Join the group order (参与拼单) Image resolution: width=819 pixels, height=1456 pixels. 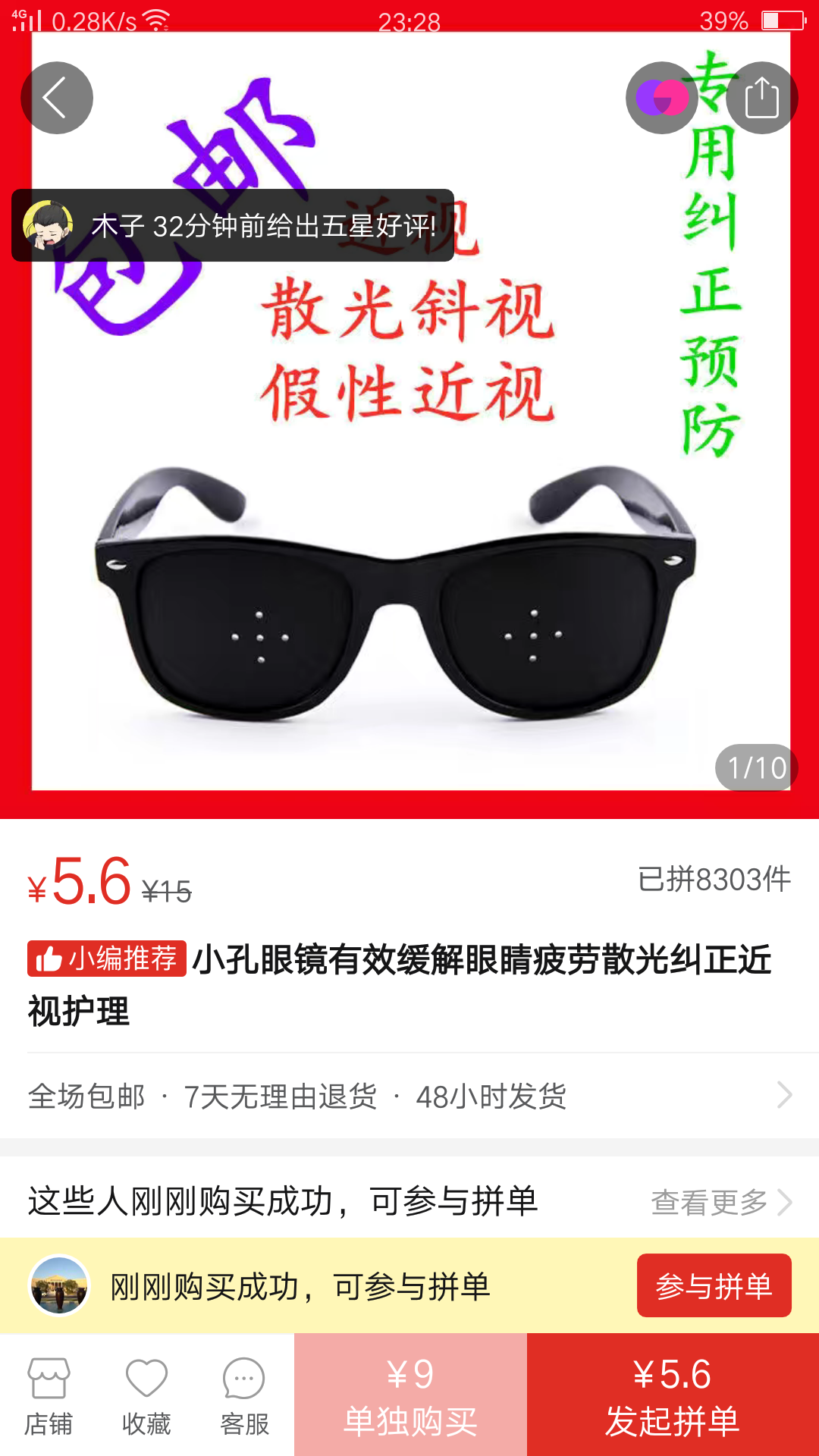(714, 1286)
